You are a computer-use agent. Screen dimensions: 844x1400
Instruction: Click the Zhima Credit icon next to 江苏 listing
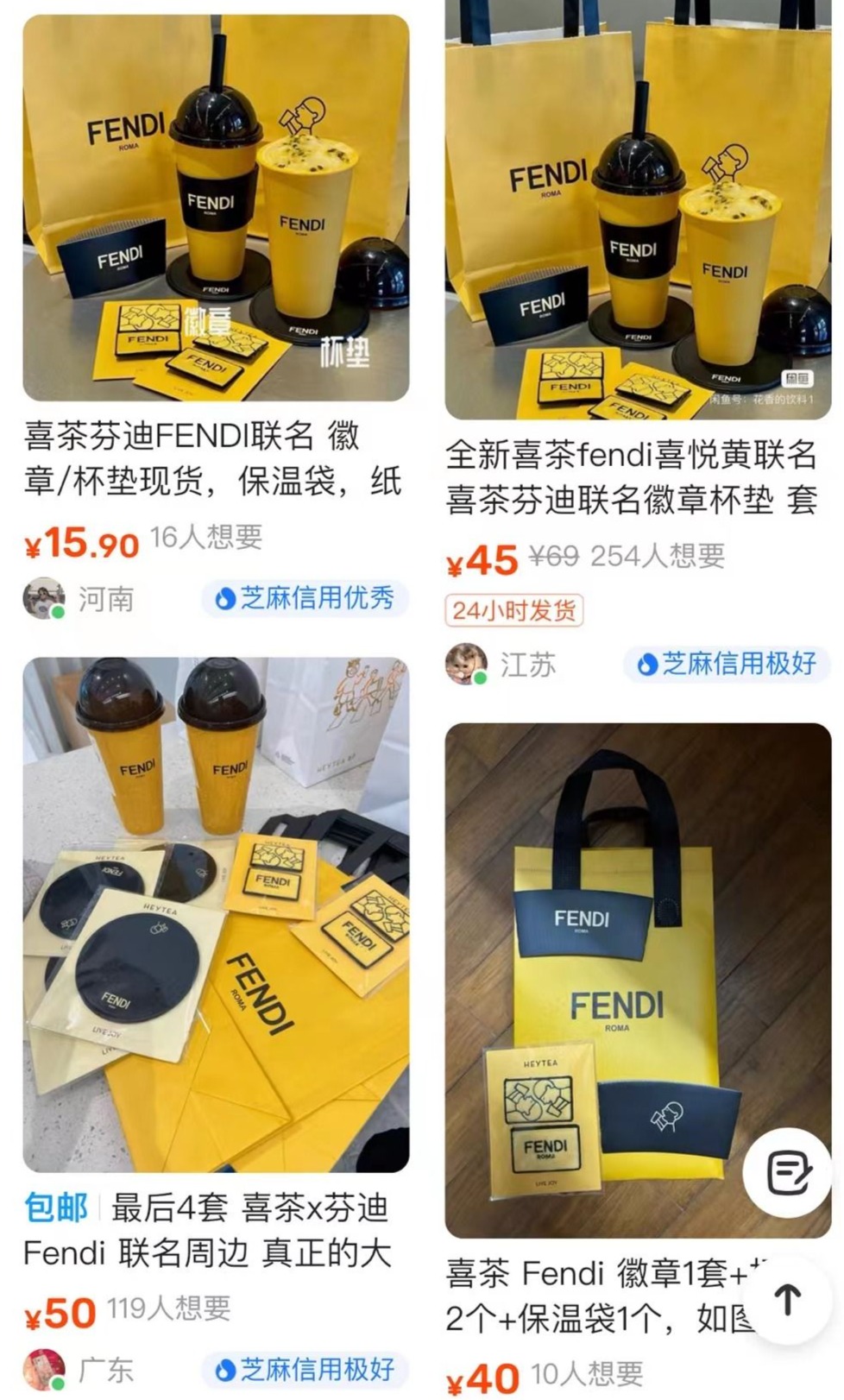pyautogui.click(x=648, y=665)
